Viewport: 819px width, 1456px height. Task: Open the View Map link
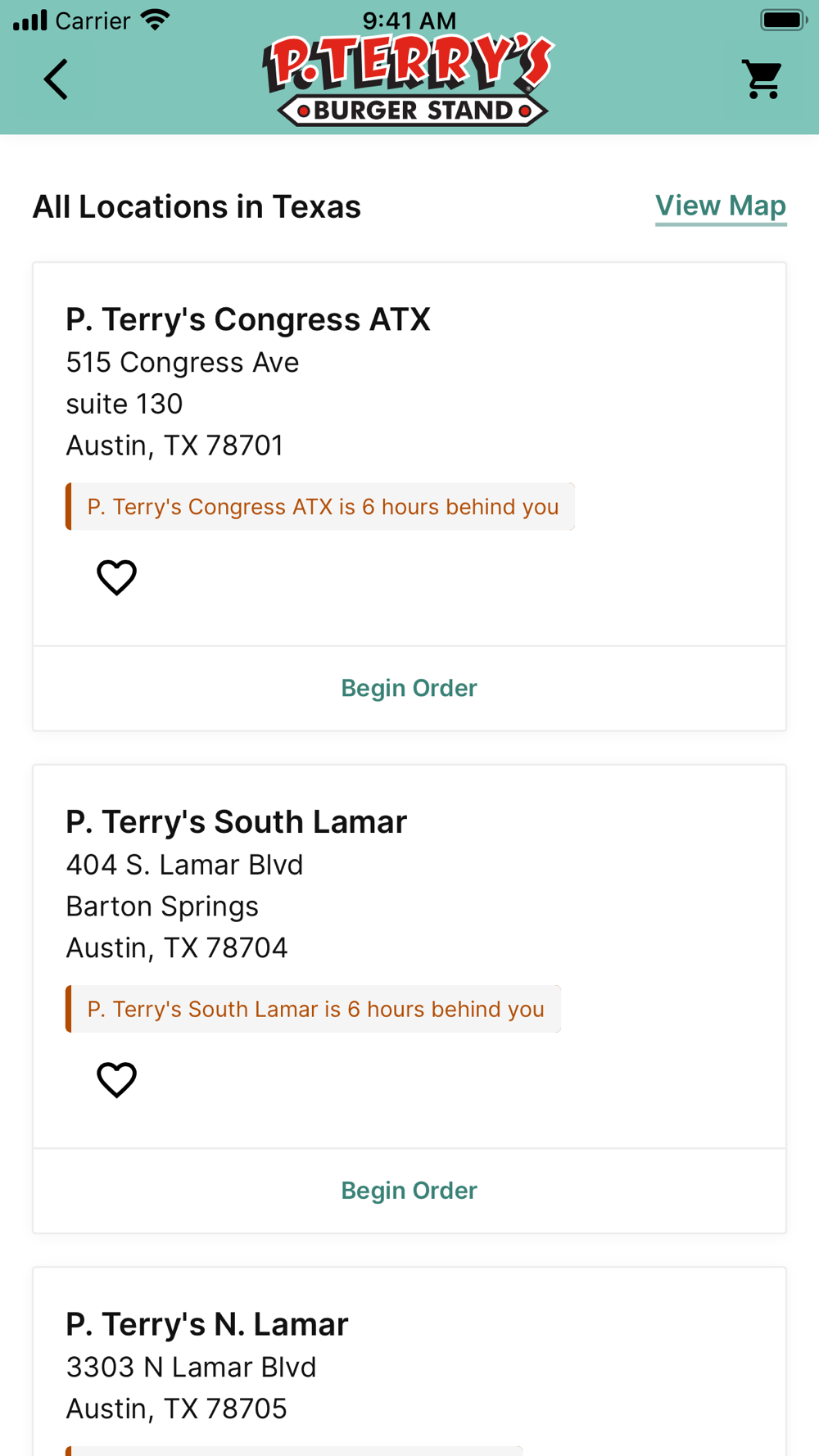[x=721, y=206]
